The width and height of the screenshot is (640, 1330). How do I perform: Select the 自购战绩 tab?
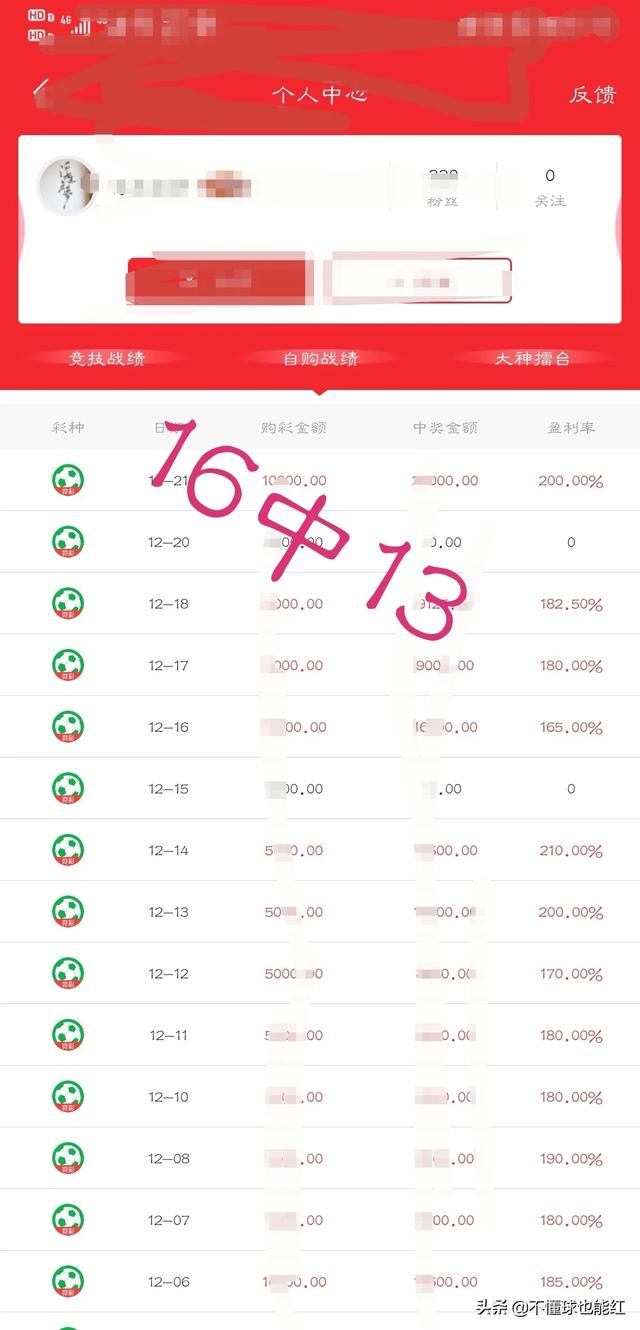point(320,358)
